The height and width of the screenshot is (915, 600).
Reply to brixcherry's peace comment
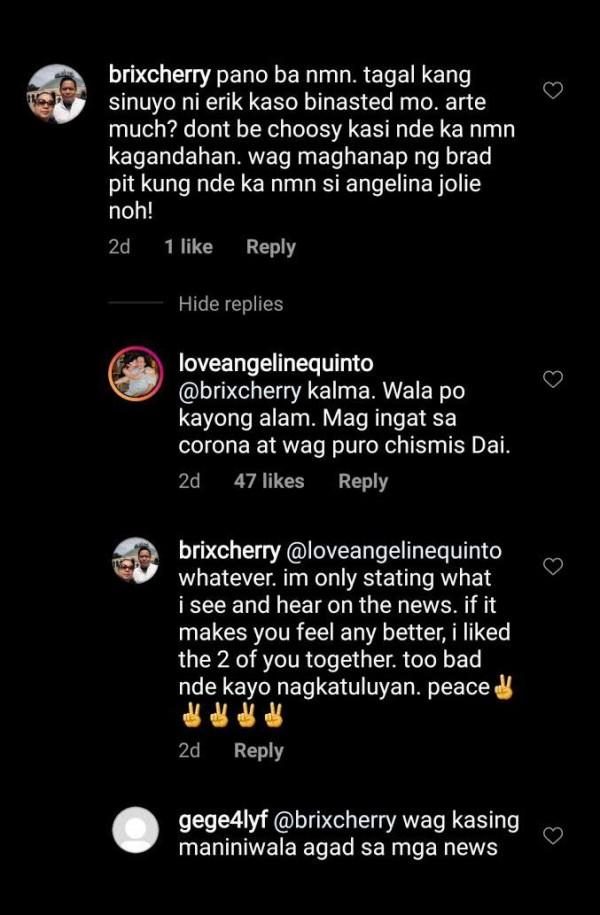pos(258,750)
